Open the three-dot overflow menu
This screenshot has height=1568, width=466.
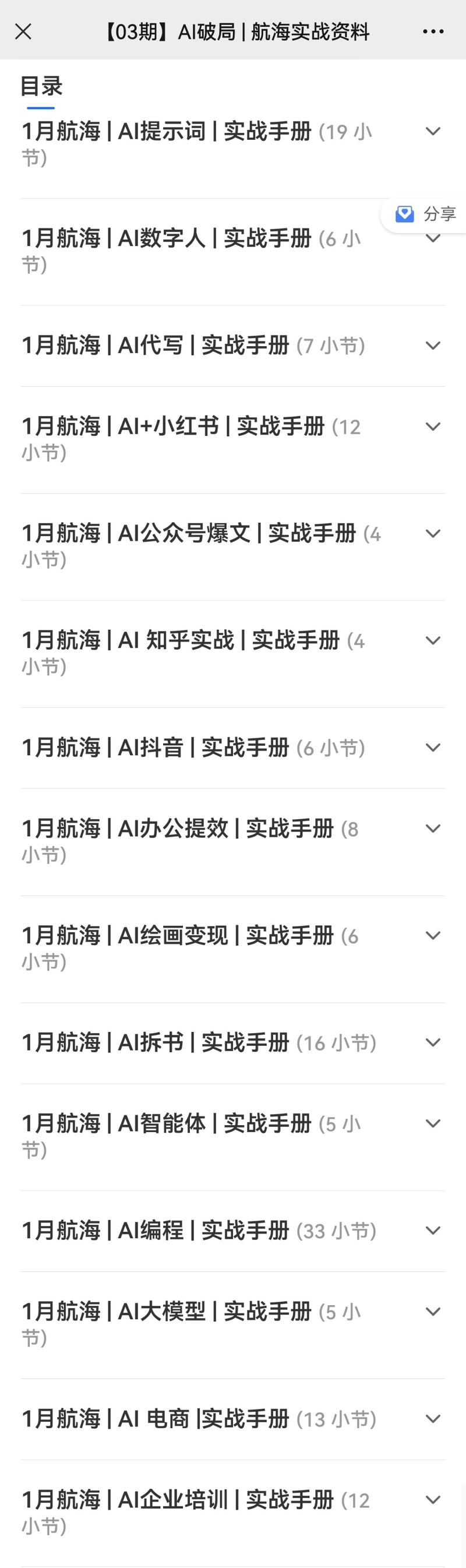click(433, 31)
